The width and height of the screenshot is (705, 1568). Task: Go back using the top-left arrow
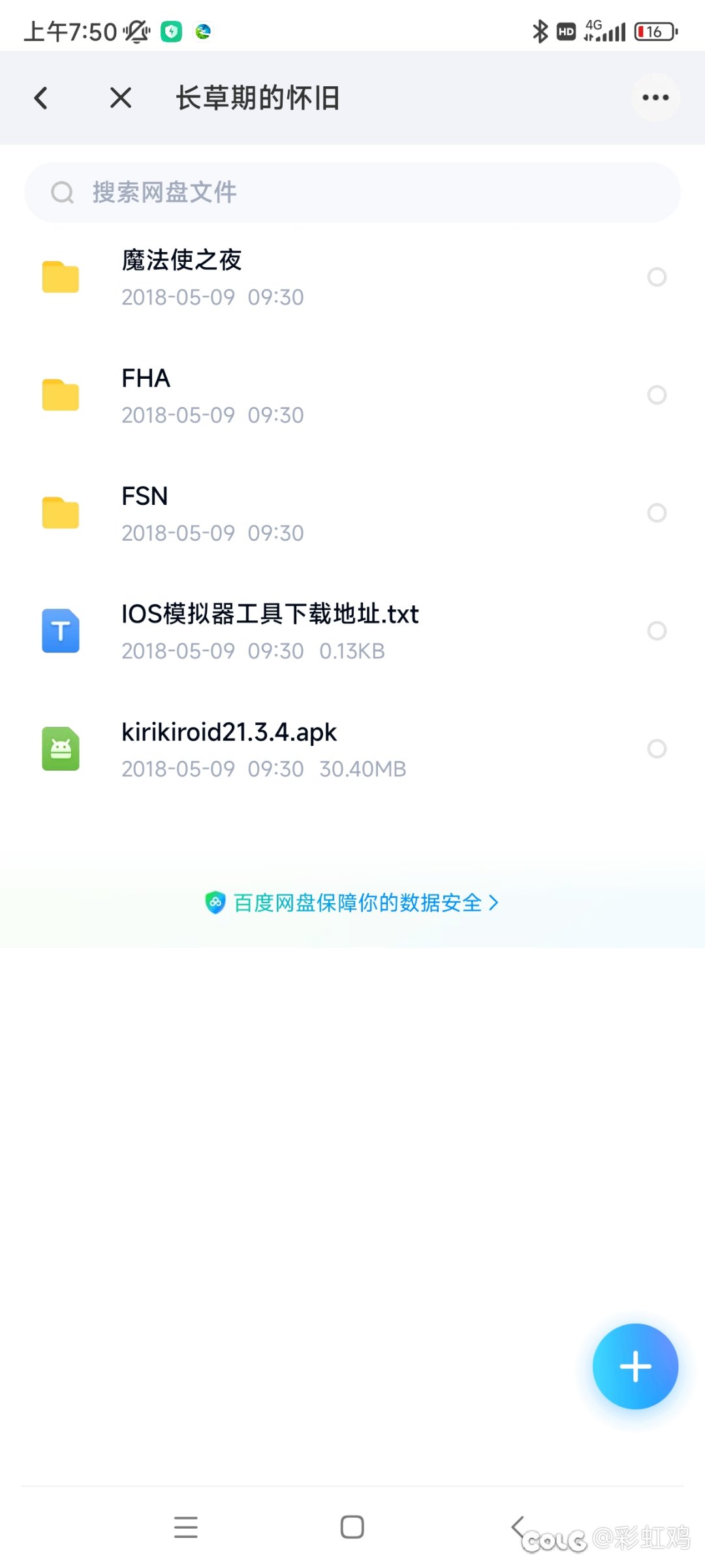click(41, 98)
